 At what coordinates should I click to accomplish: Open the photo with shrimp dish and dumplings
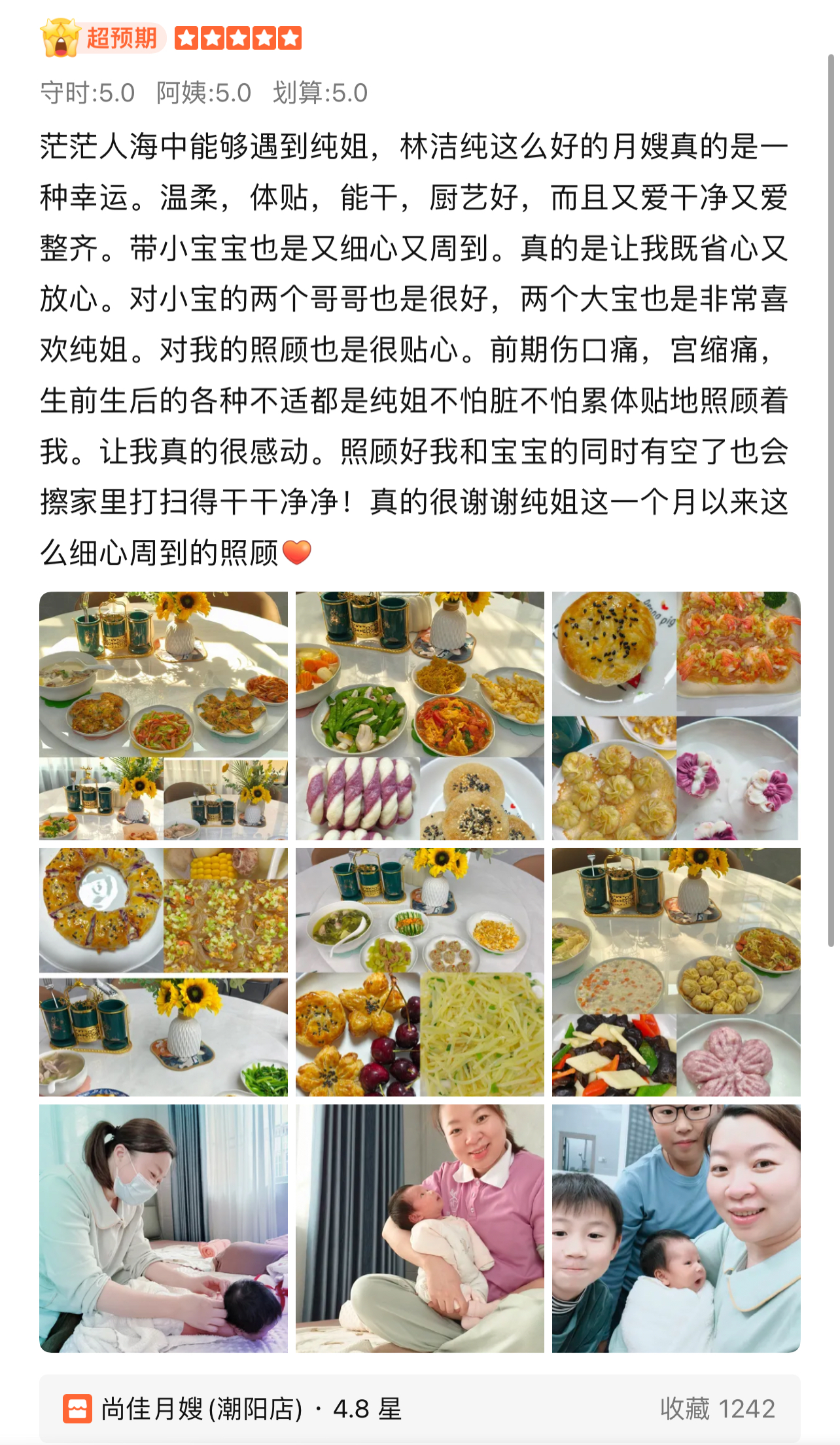[676, 715]
